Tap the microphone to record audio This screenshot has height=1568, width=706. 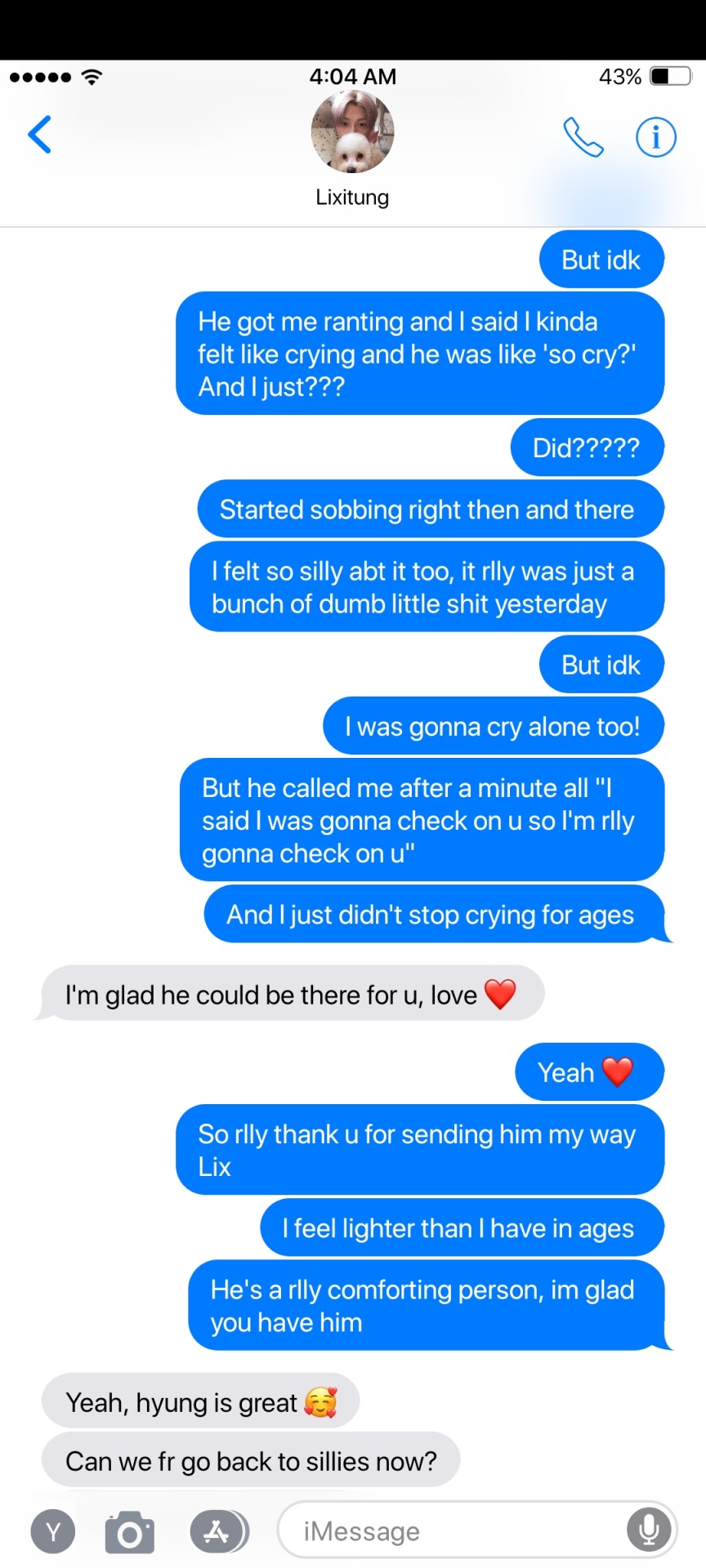[649, 1530]
